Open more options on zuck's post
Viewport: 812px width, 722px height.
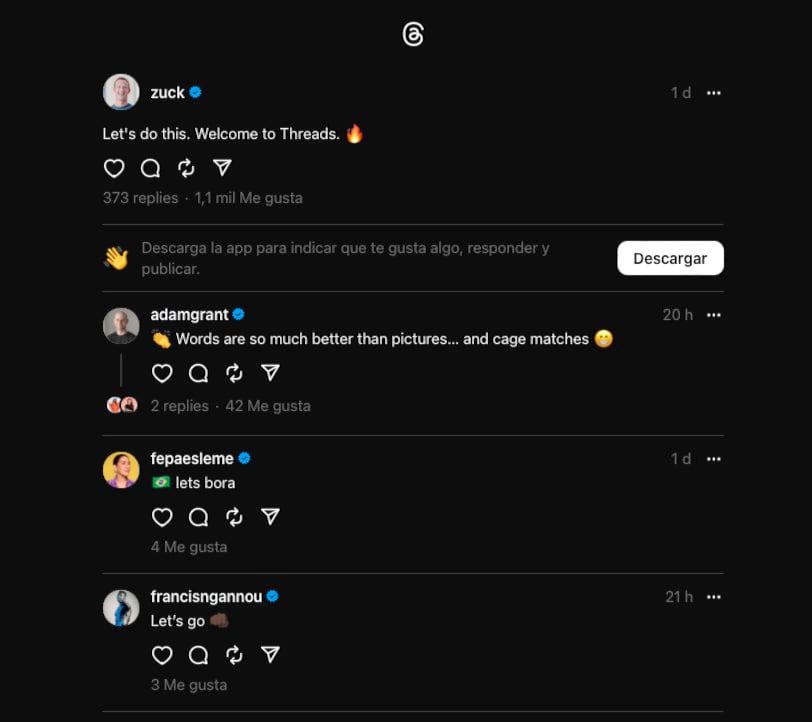[x=713, y=93]
